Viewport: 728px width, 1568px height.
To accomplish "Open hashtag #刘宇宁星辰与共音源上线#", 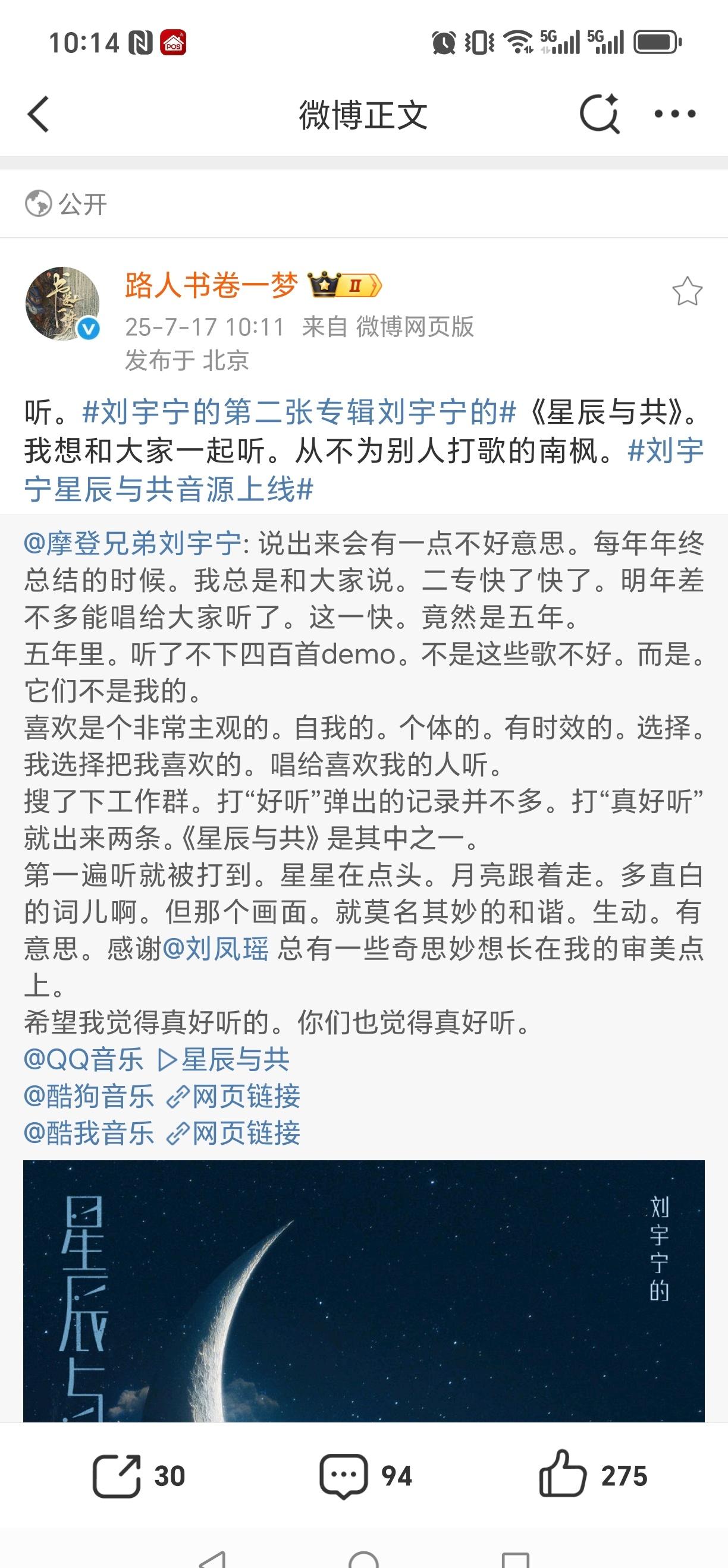I will (x=363, y=470).
